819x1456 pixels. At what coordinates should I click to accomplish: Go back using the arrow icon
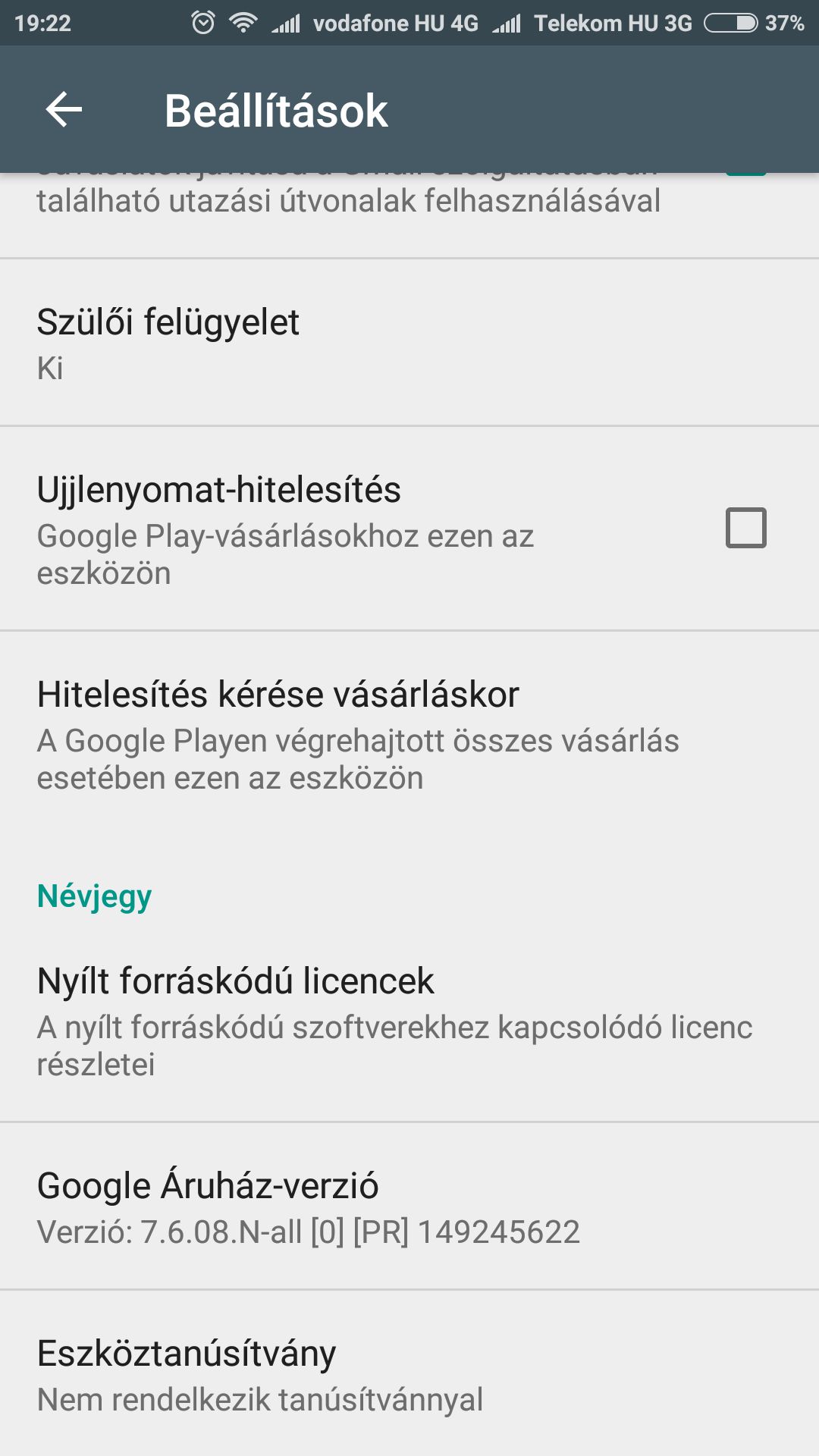coord(64,110)
